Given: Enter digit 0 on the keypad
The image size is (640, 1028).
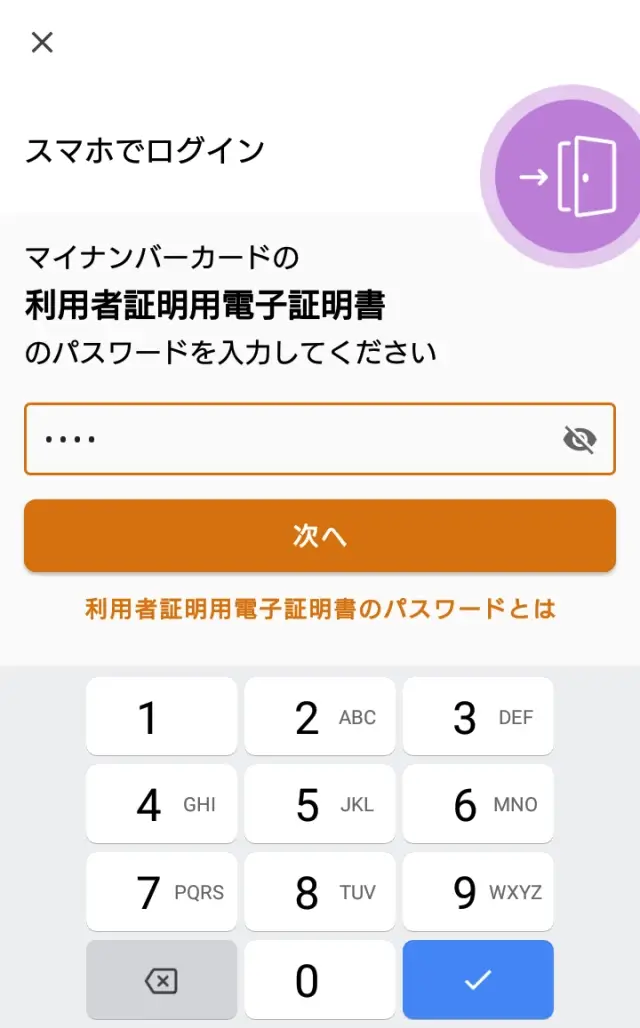Looking at the screenshot, I should click(x=320, y=980).
